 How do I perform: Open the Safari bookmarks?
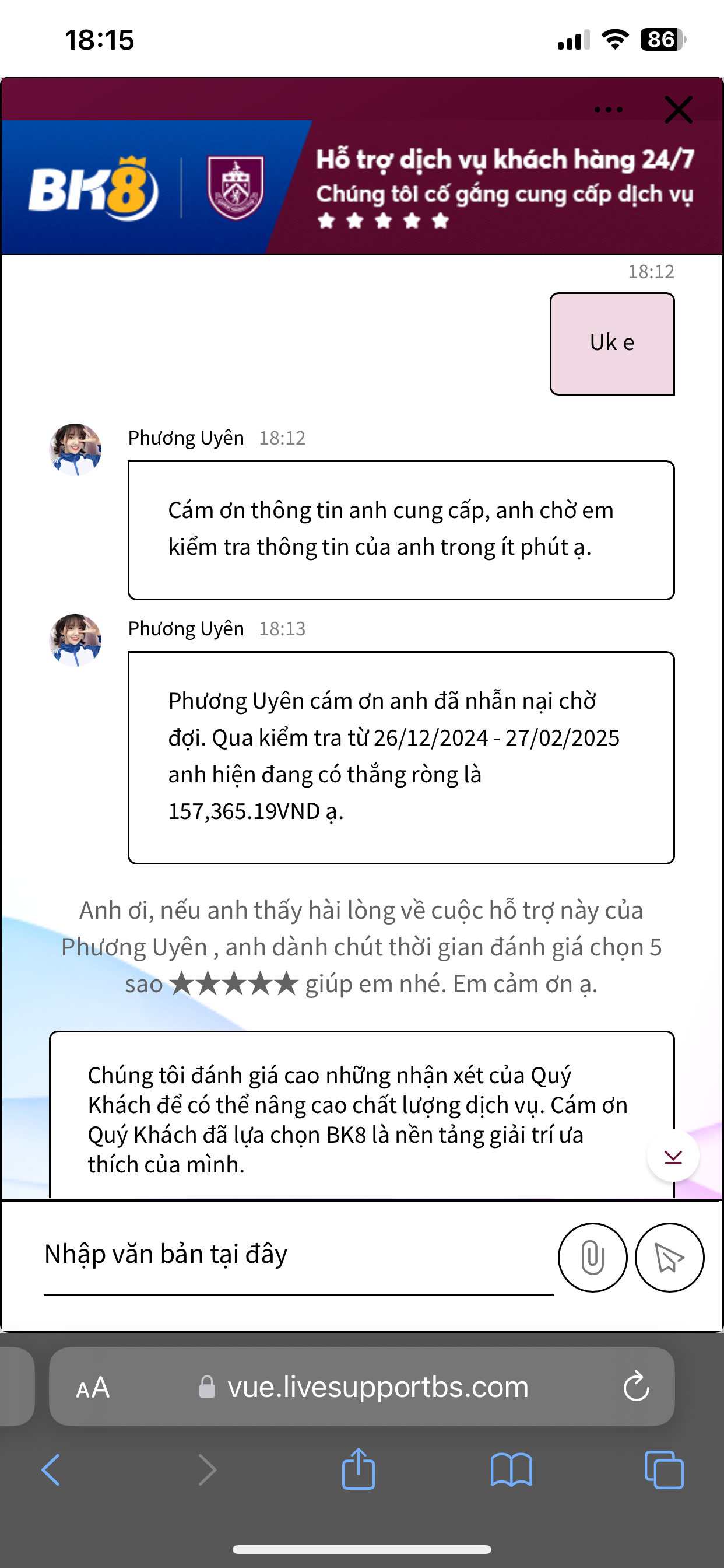point(511,1470)
